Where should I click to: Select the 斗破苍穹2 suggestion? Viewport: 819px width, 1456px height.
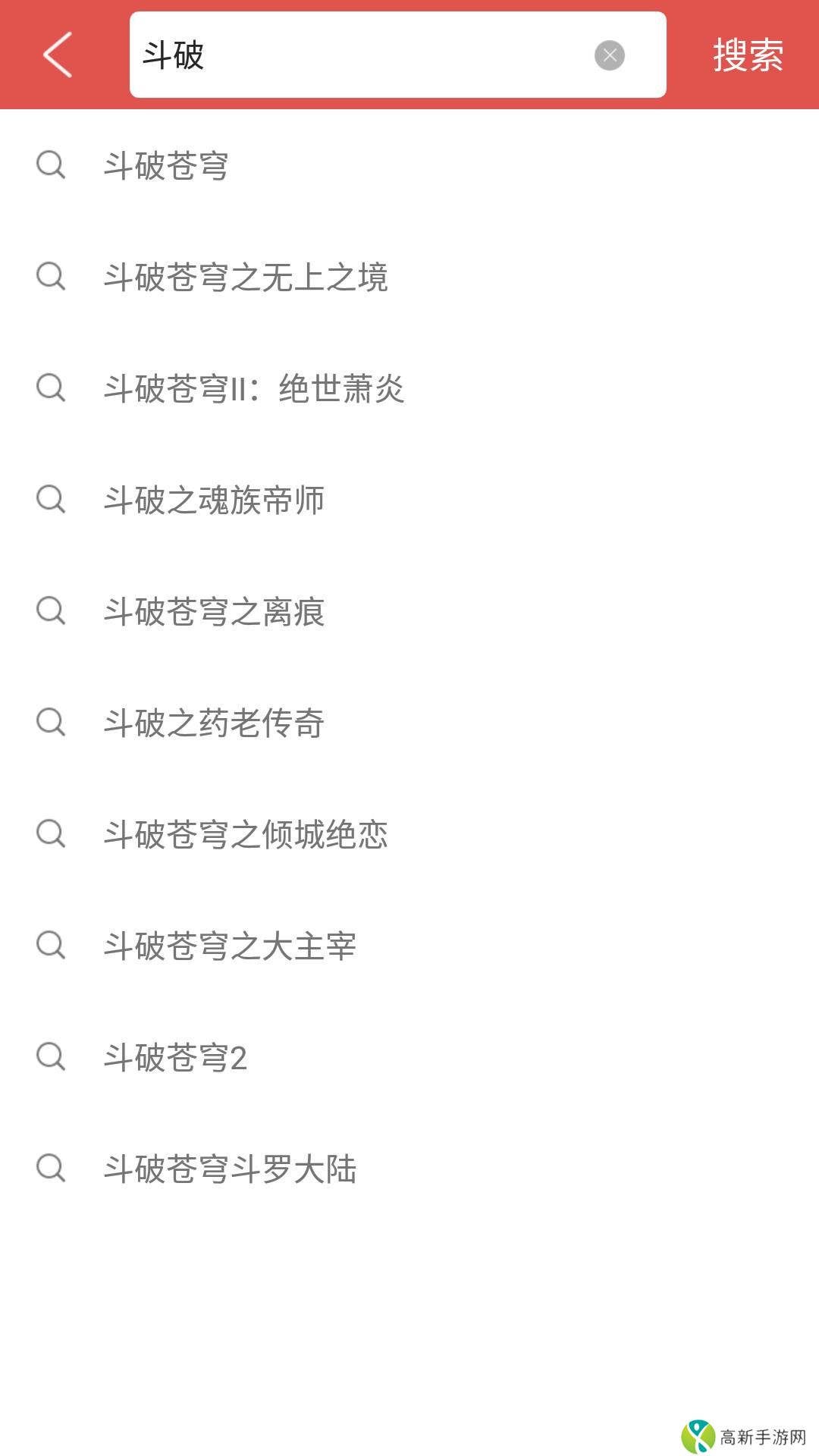coord(176,1056)
